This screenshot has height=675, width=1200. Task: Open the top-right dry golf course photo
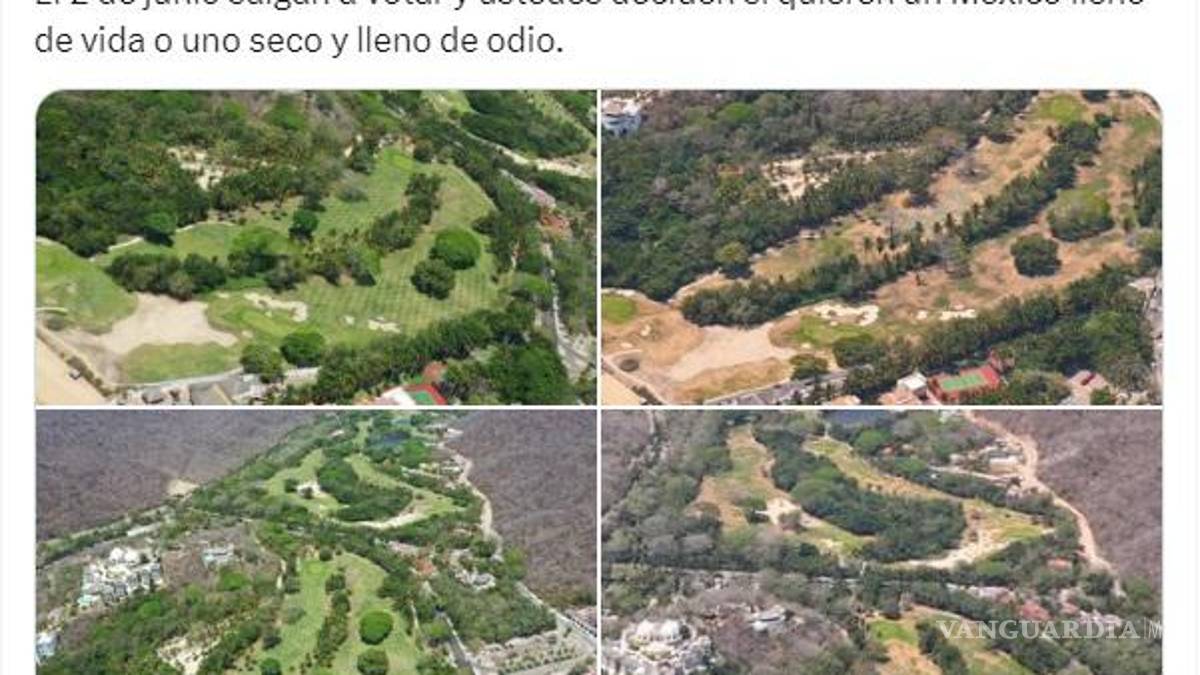880,247
